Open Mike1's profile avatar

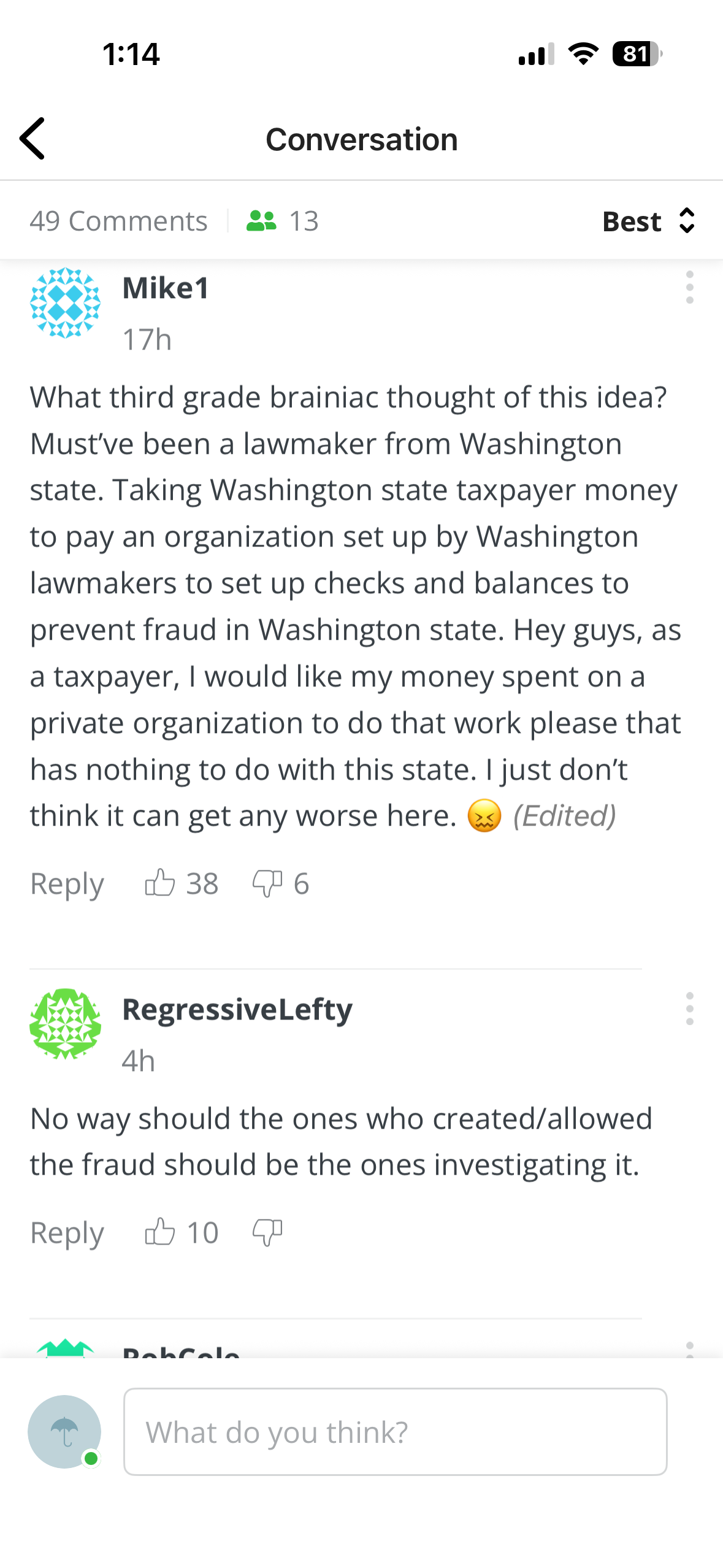[x=66, y=302]
